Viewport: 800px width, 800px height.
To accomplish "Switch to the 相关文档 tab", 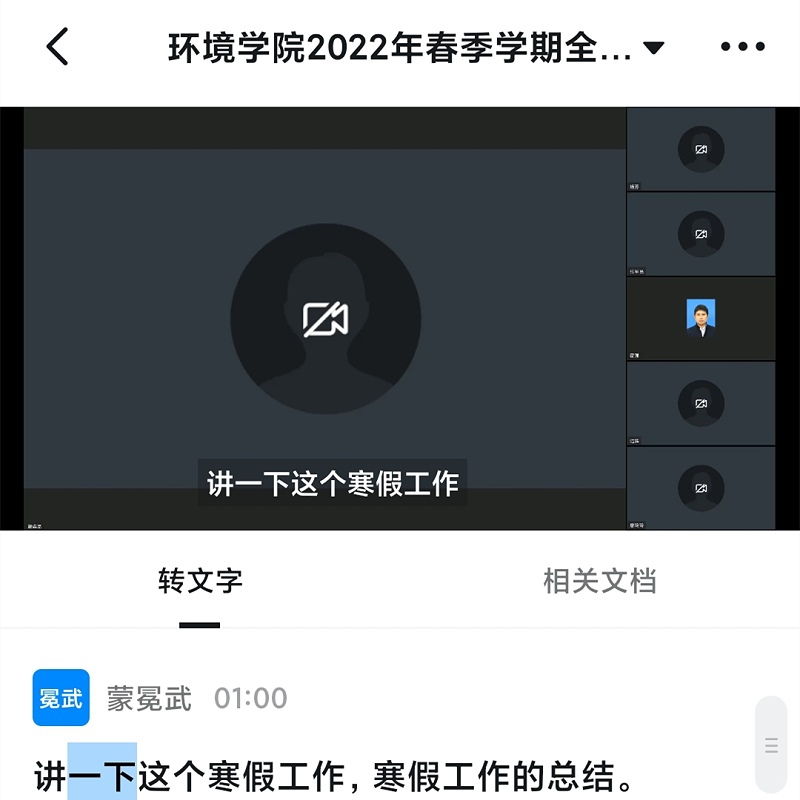I will coord(599,581).
